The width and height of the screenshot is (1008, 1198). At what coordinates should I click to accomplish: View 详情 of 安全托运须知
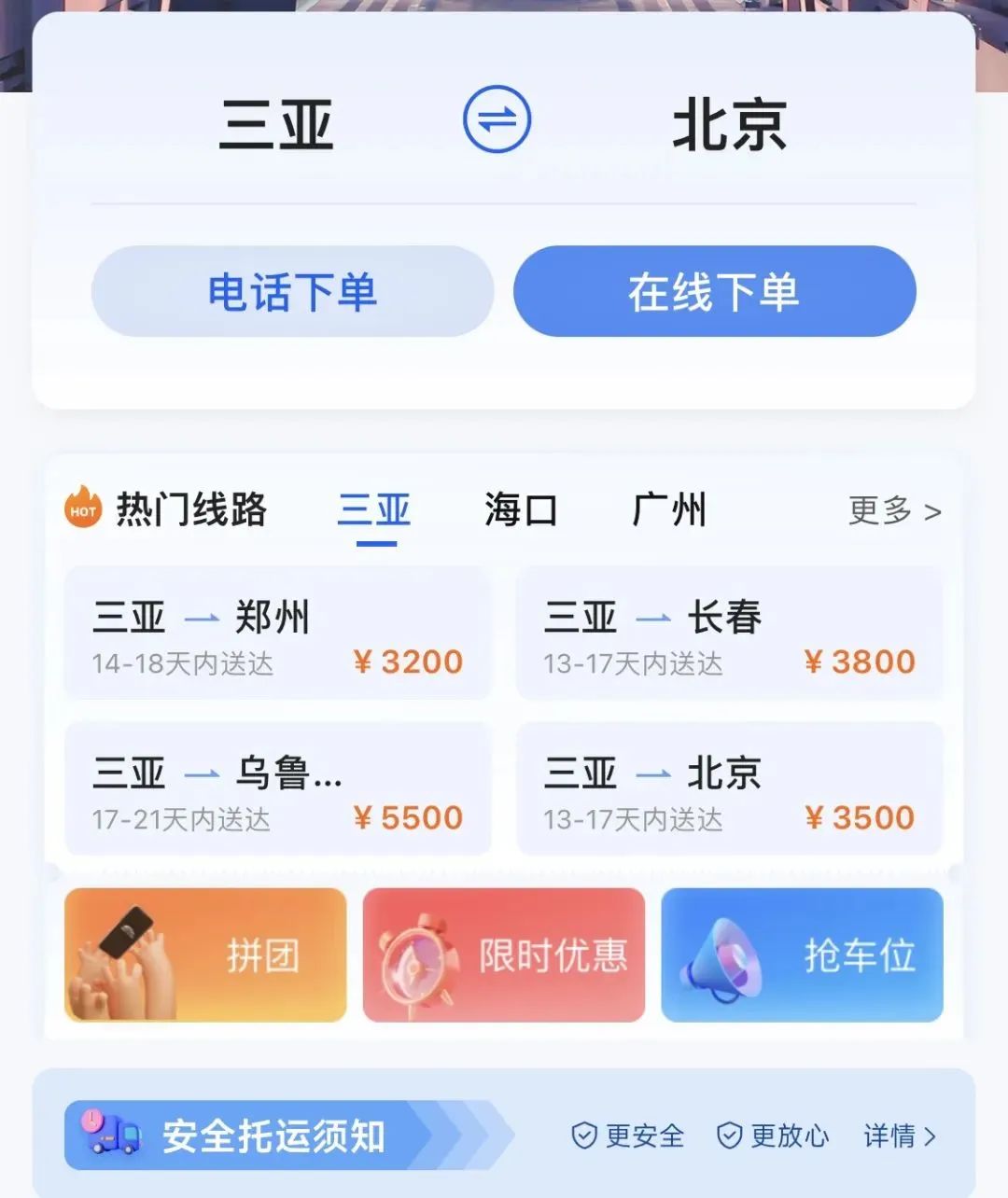point(899,1135)
